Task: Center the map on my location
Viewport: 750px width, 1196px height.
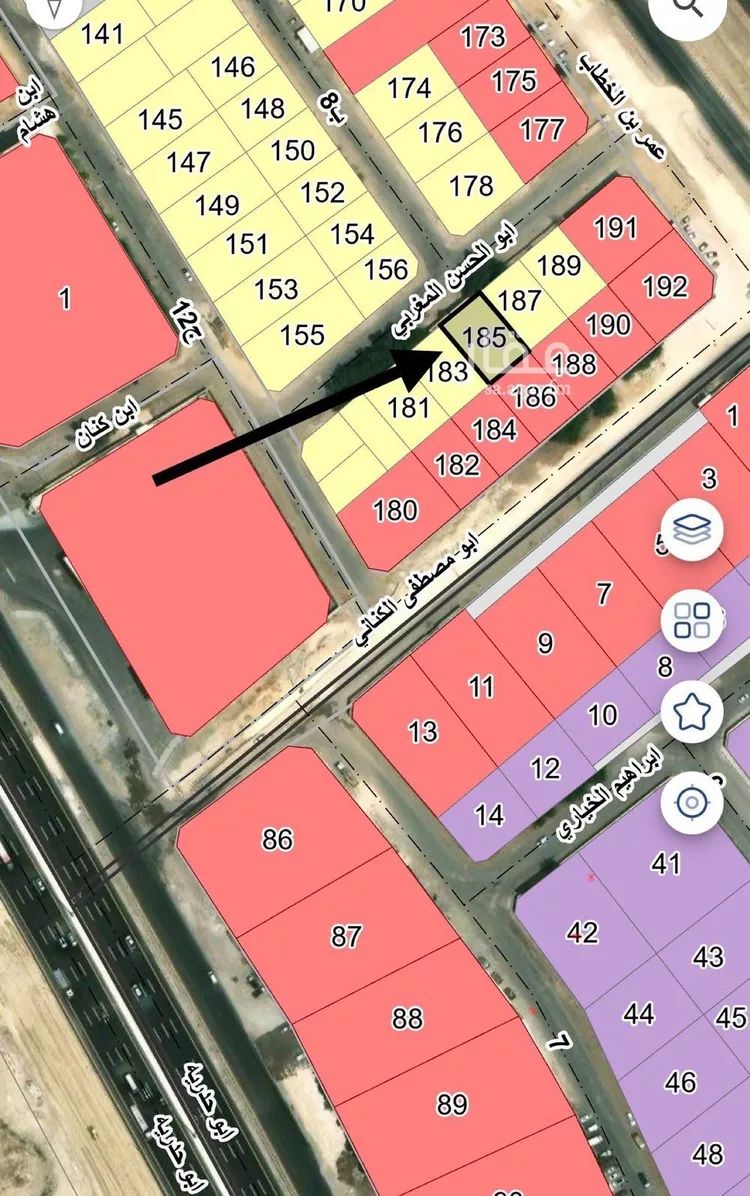Action: click(x=692, y=803)
